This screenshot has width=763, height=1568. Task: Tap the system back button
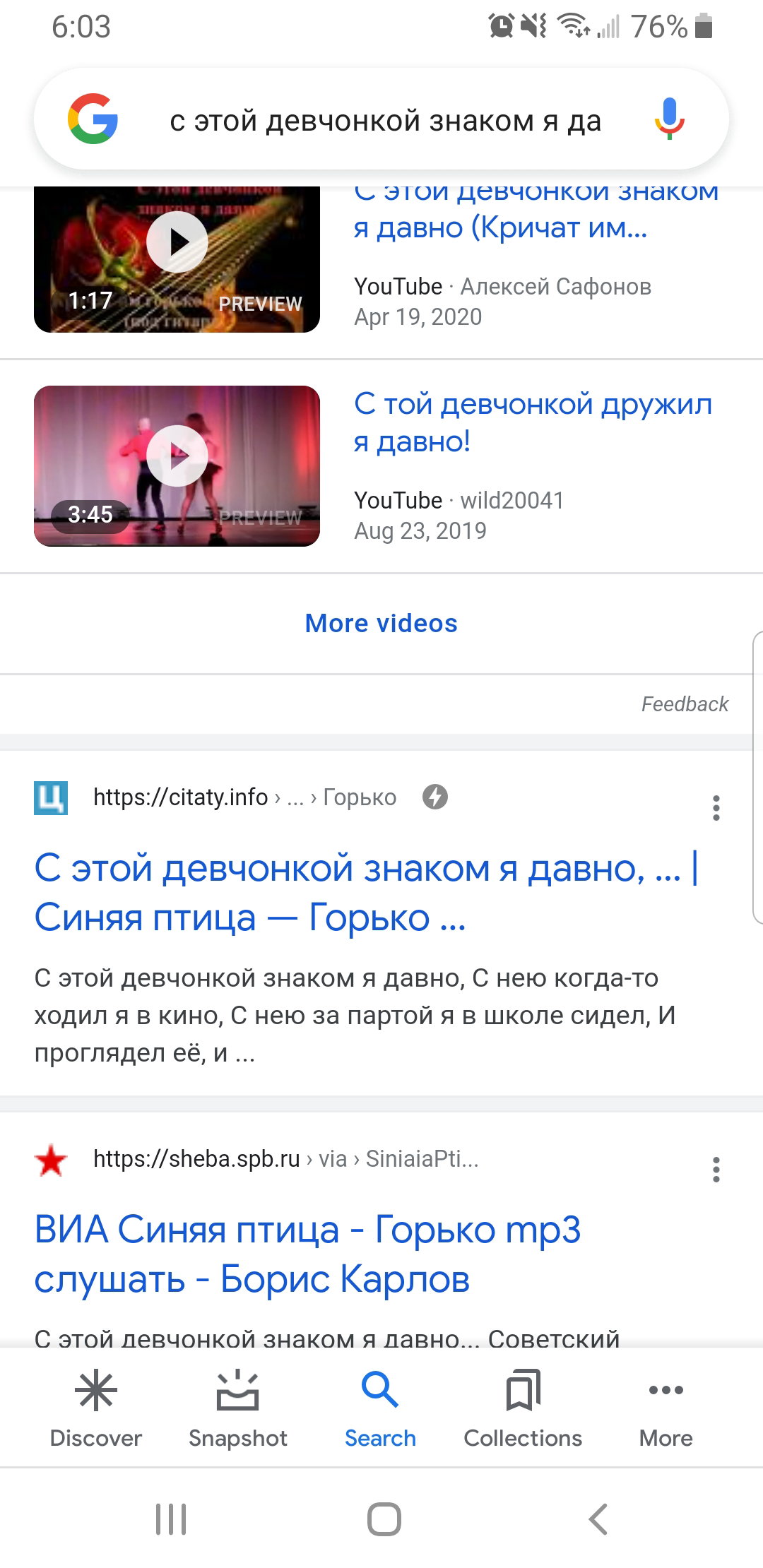click(598, 1519)
